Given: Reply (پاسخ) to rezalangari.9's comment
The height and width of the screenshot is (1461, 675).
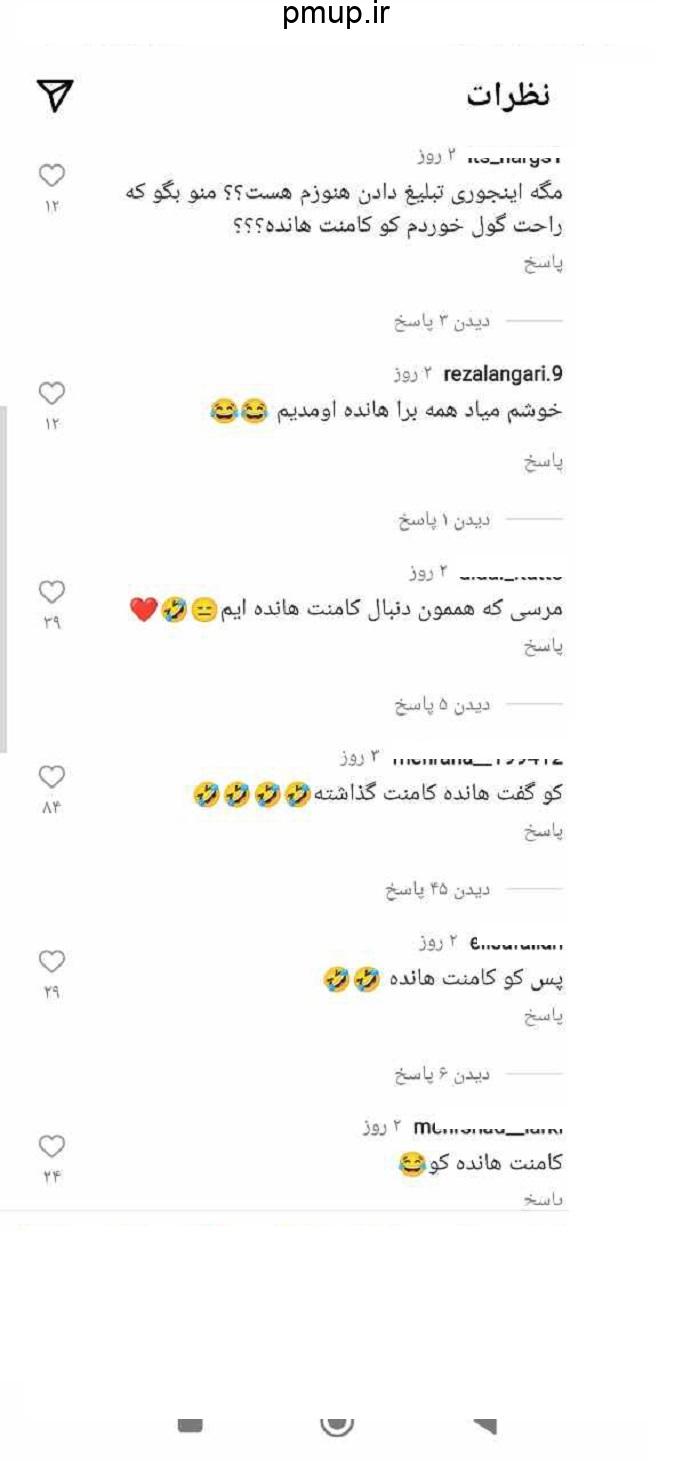Looking at the screenshot, I should 544,462.
